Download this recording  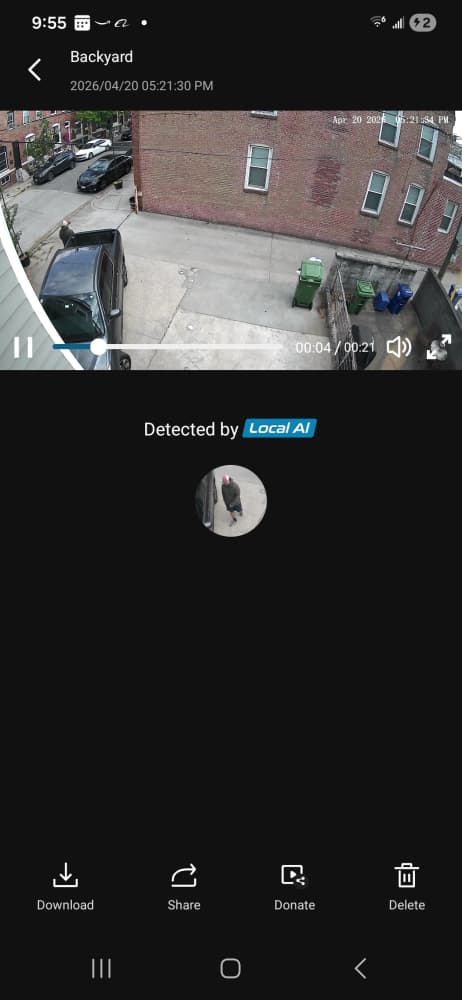point(65,887)
